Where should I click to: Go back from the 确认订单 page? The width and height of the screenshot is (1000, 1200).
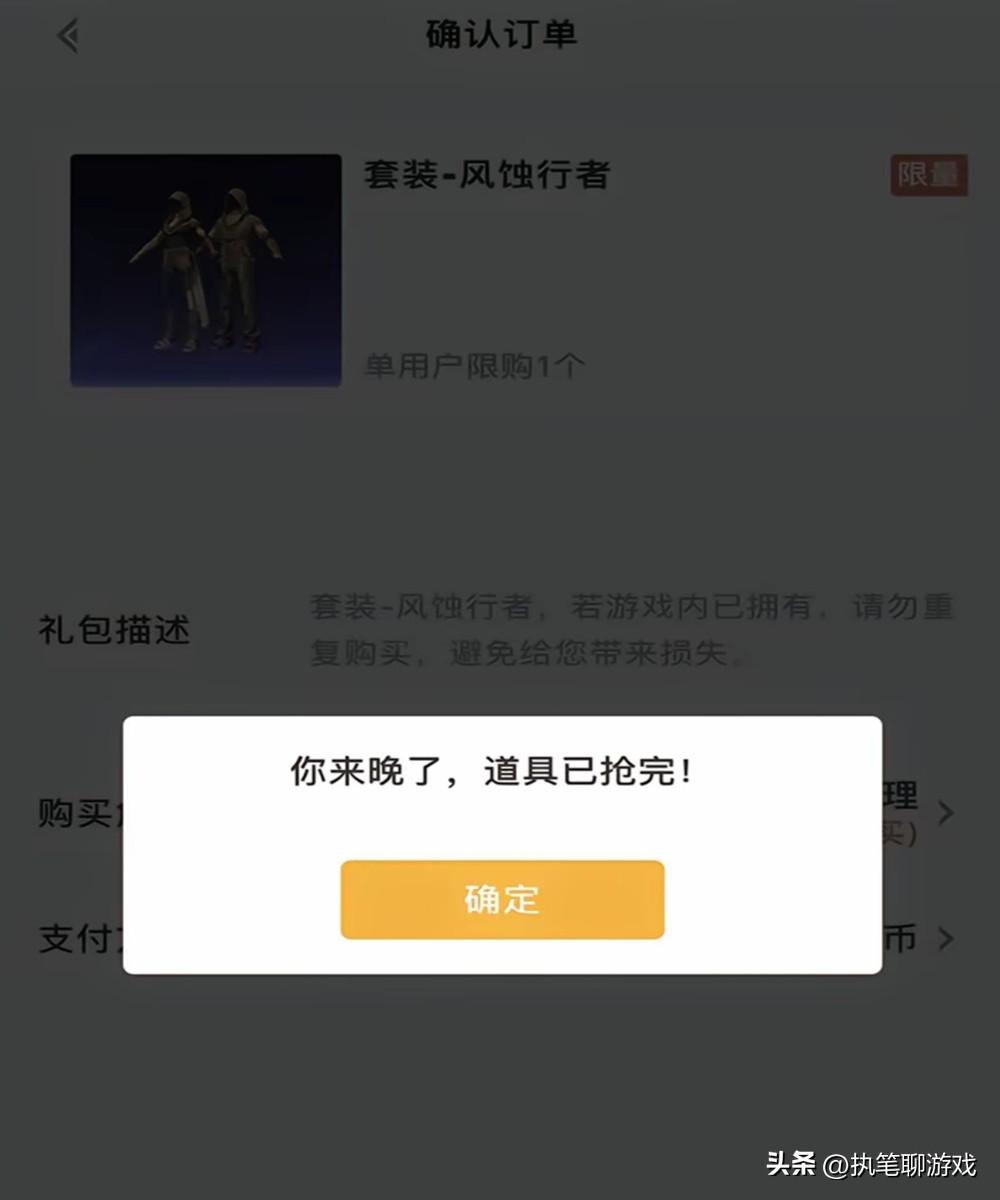pyautogui.click(x=68, y=37)
